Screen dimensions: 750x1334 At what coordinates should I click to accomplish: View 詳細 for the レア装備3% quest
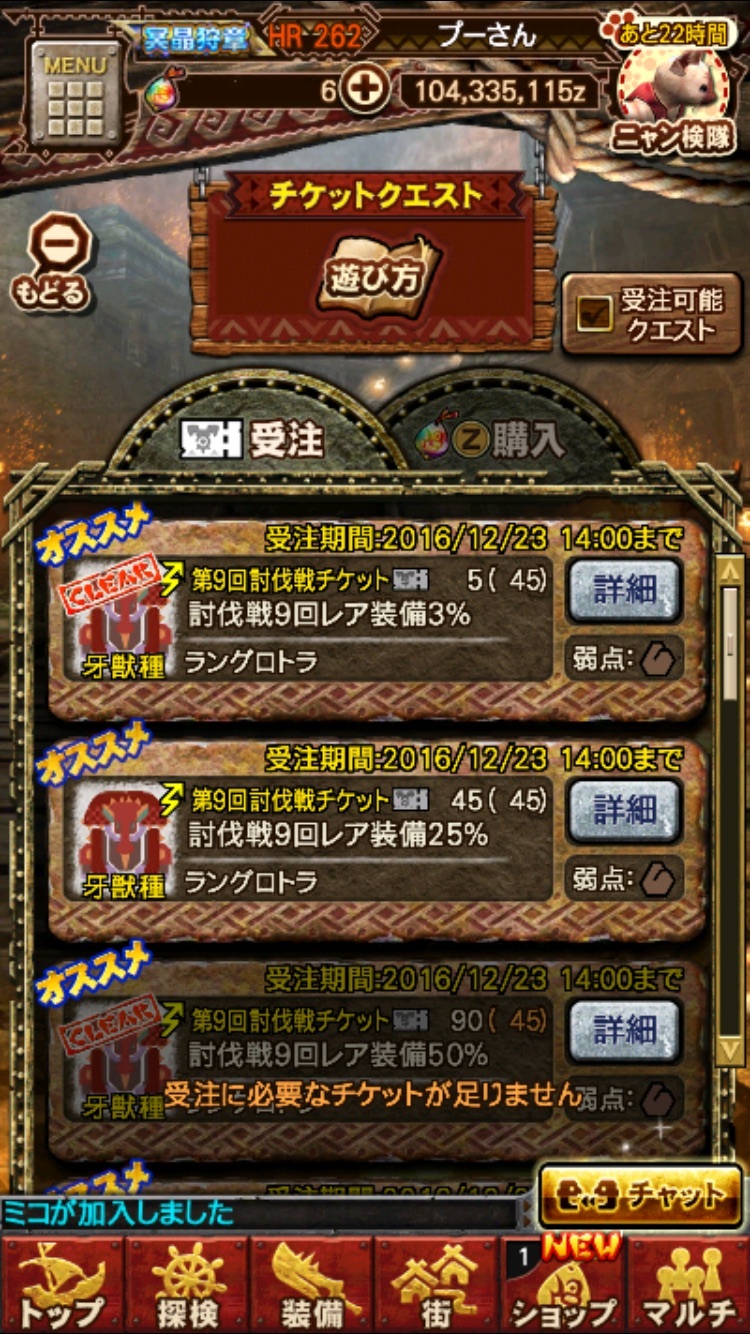click(x=624, y=590)
